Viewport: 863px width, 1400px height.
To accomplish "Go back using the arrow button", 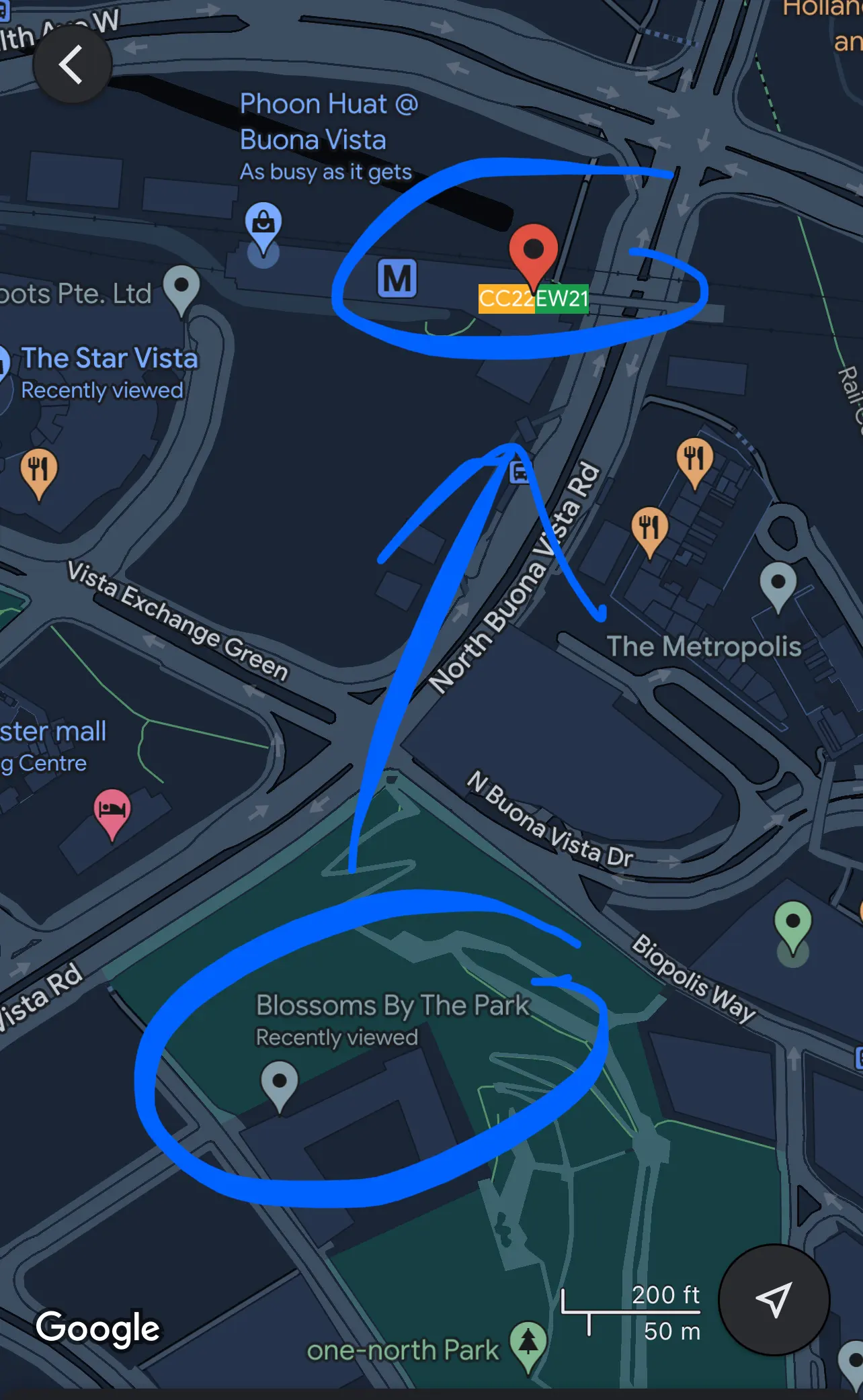I will click(72, 64).
